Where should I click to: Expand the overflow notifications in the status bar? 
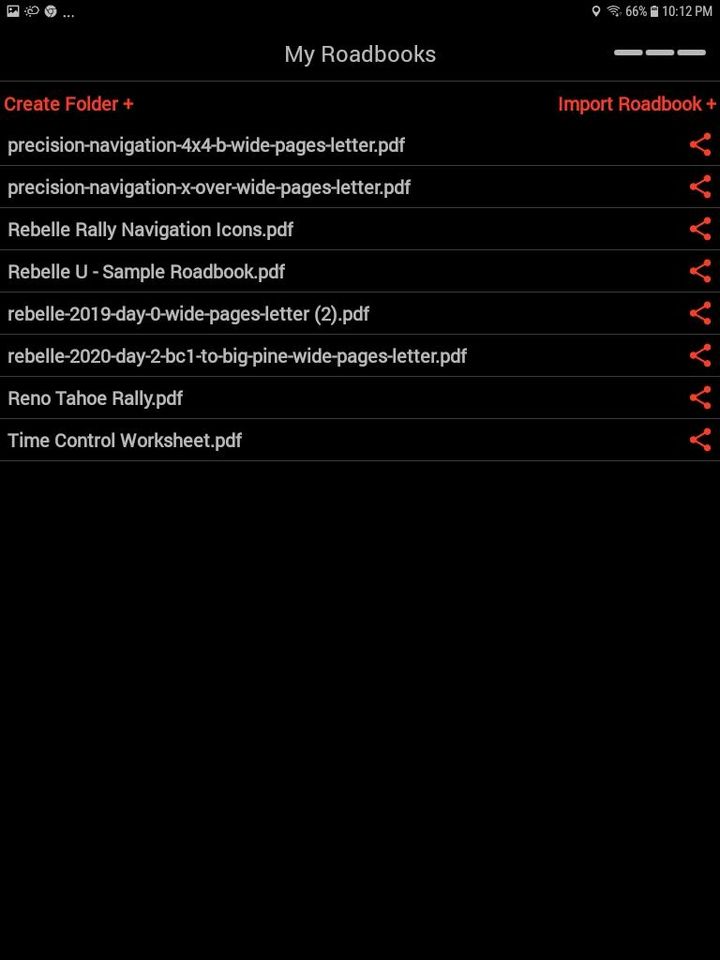(68, 13)
